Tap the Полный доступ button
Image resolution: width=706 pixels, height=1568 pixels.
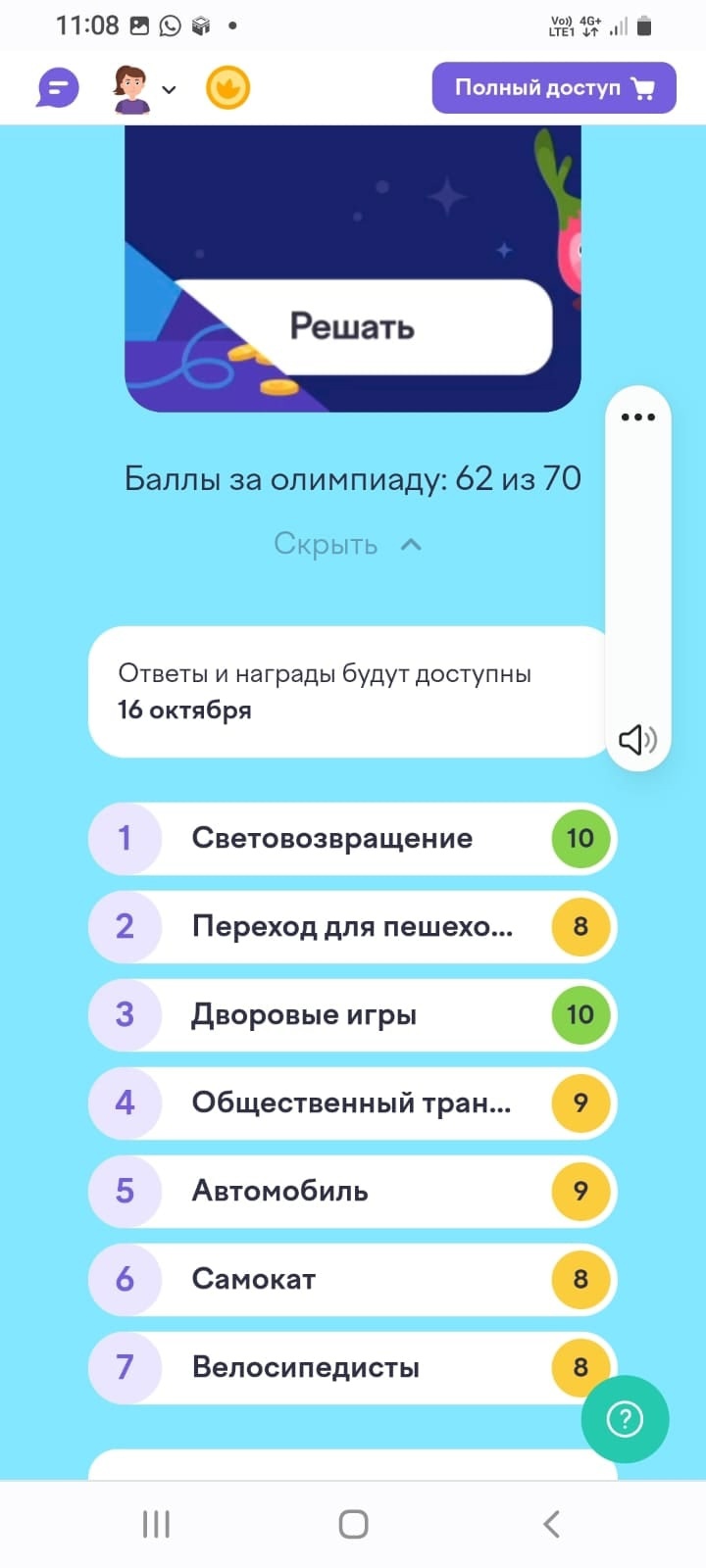(x=554, y=88)
